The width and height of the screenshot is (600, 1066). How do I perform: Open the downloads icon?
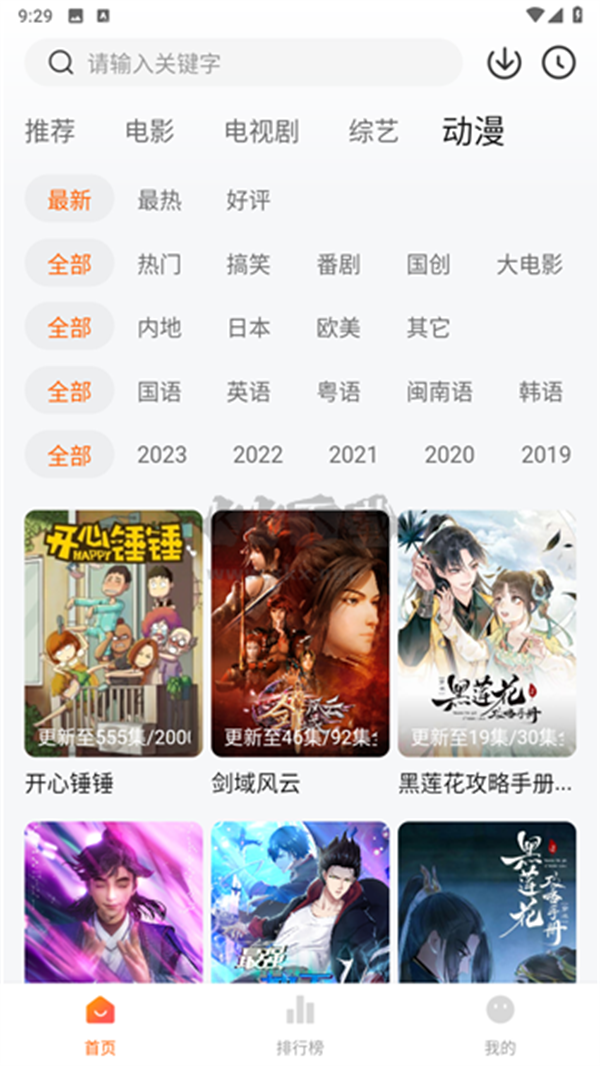pyautogui.click(x=504, y=63)
